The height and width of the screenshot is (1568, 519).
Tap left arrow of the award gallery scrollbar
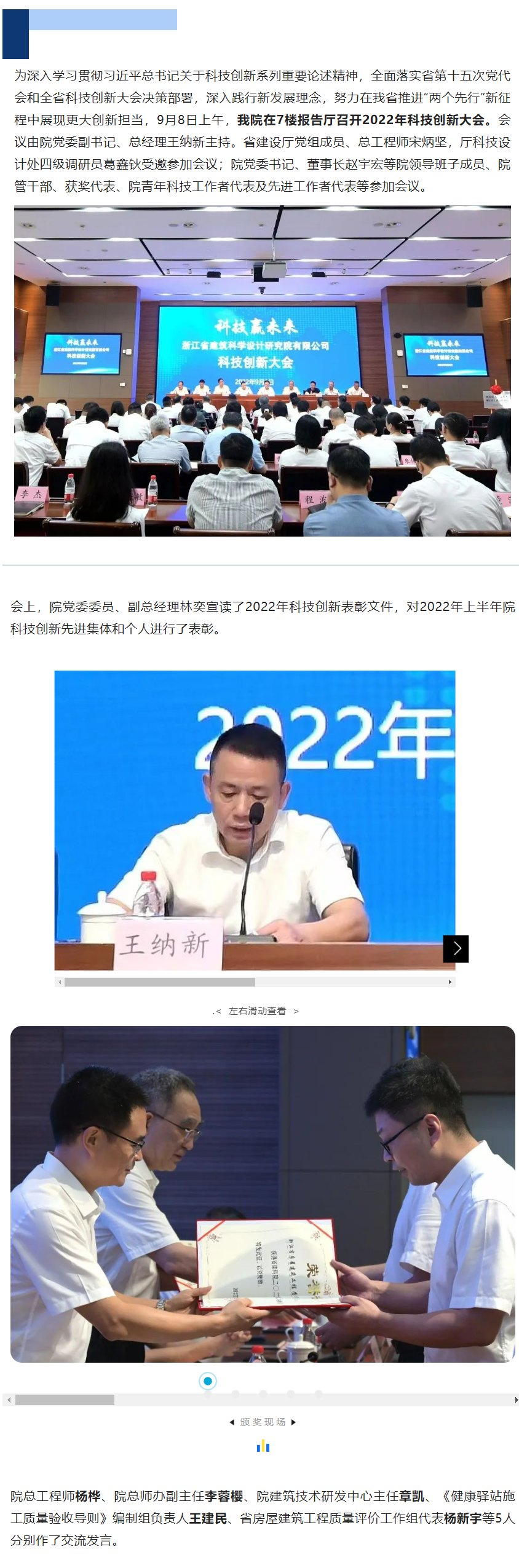point(9,1400)
